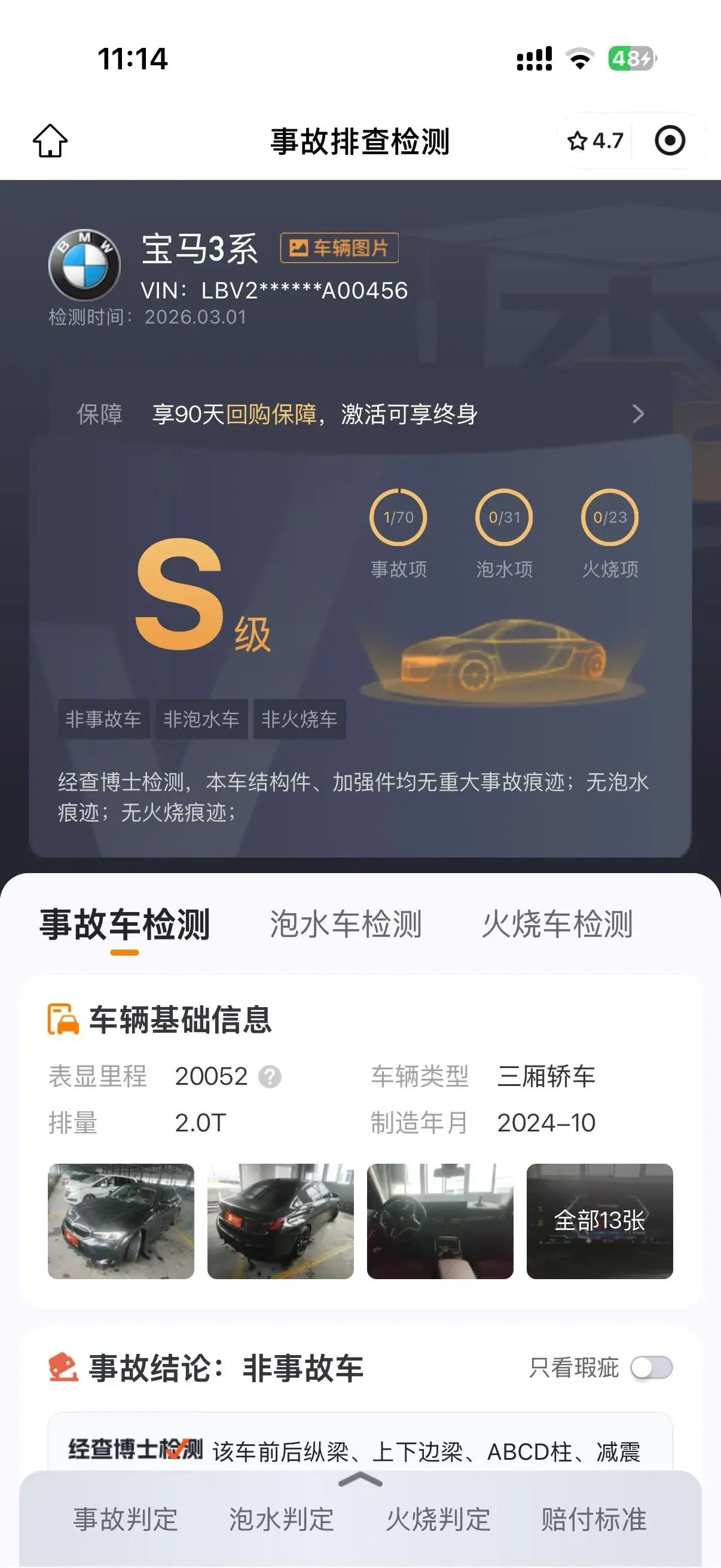Image resolution: width=721 pixels, height=1568 pixels.
Task: Open 车辆图片 vehicle pictures
Action: [x=339, y=248]
